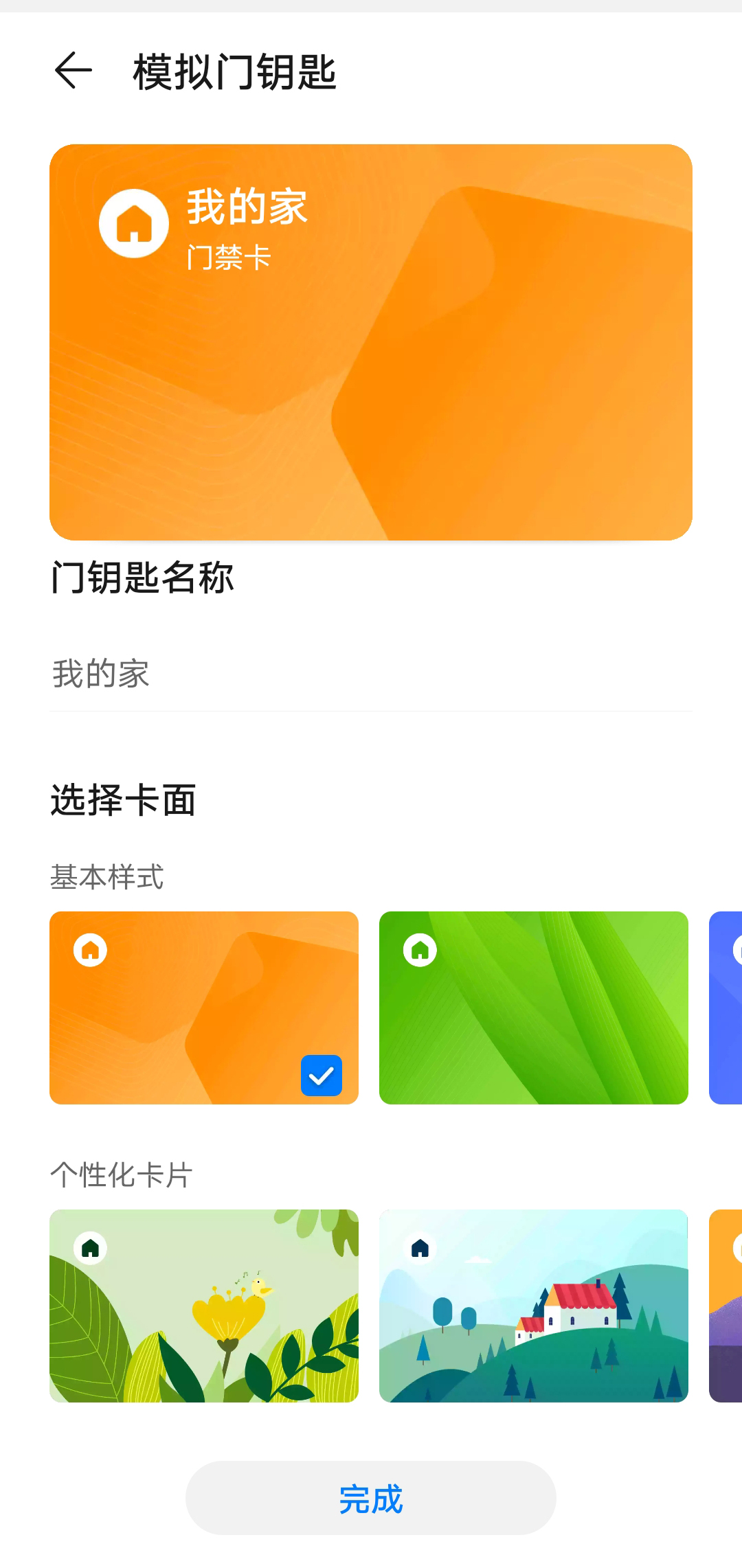Tap 完成 to finish setup
742x1568 pixels.
pos(370,1498)
